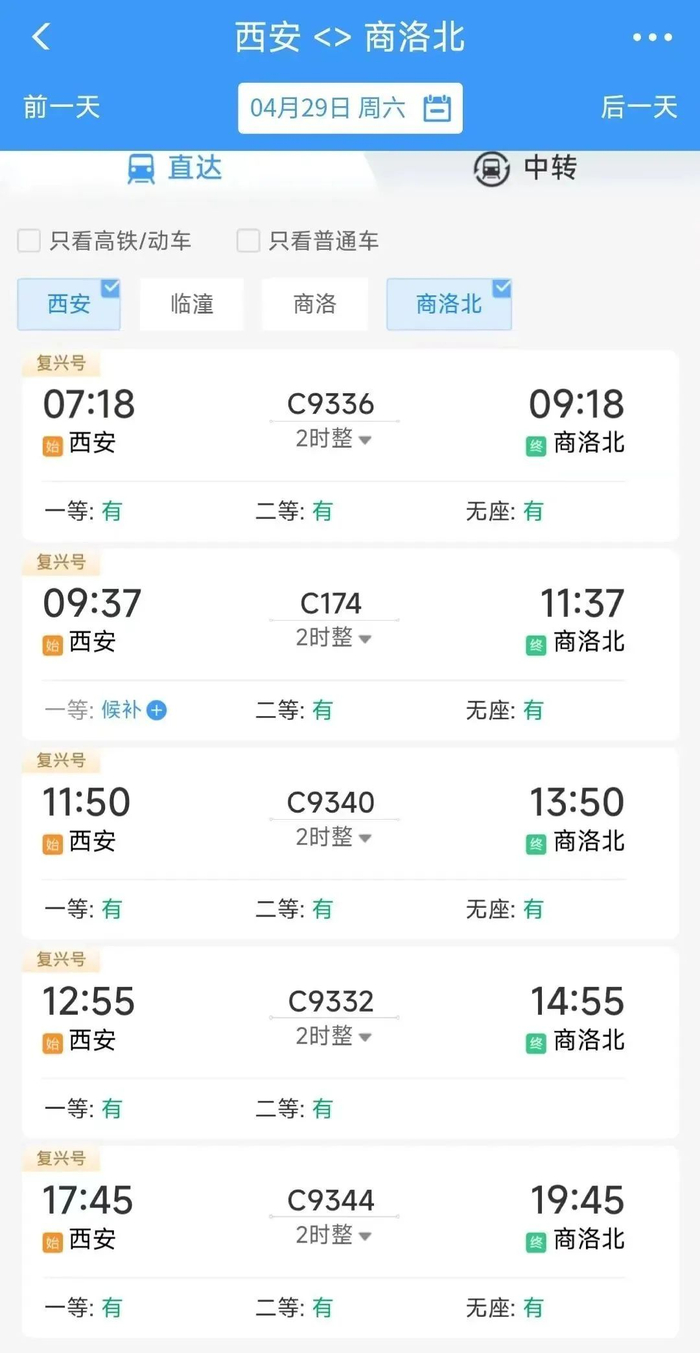This screenshot has height=1353, width=700.
Task: Deselect the 西安 station chip
Action: [x=69, y=304]
